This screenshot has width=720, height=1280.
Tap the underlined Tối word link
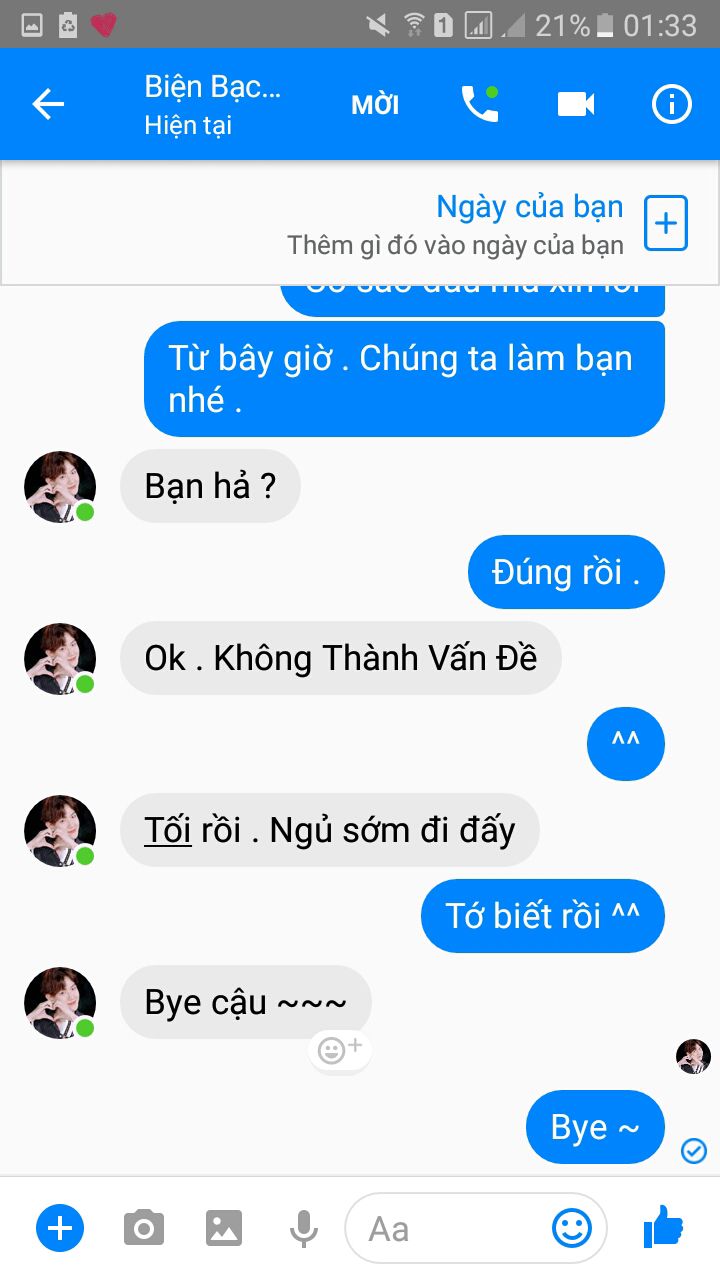167,830
